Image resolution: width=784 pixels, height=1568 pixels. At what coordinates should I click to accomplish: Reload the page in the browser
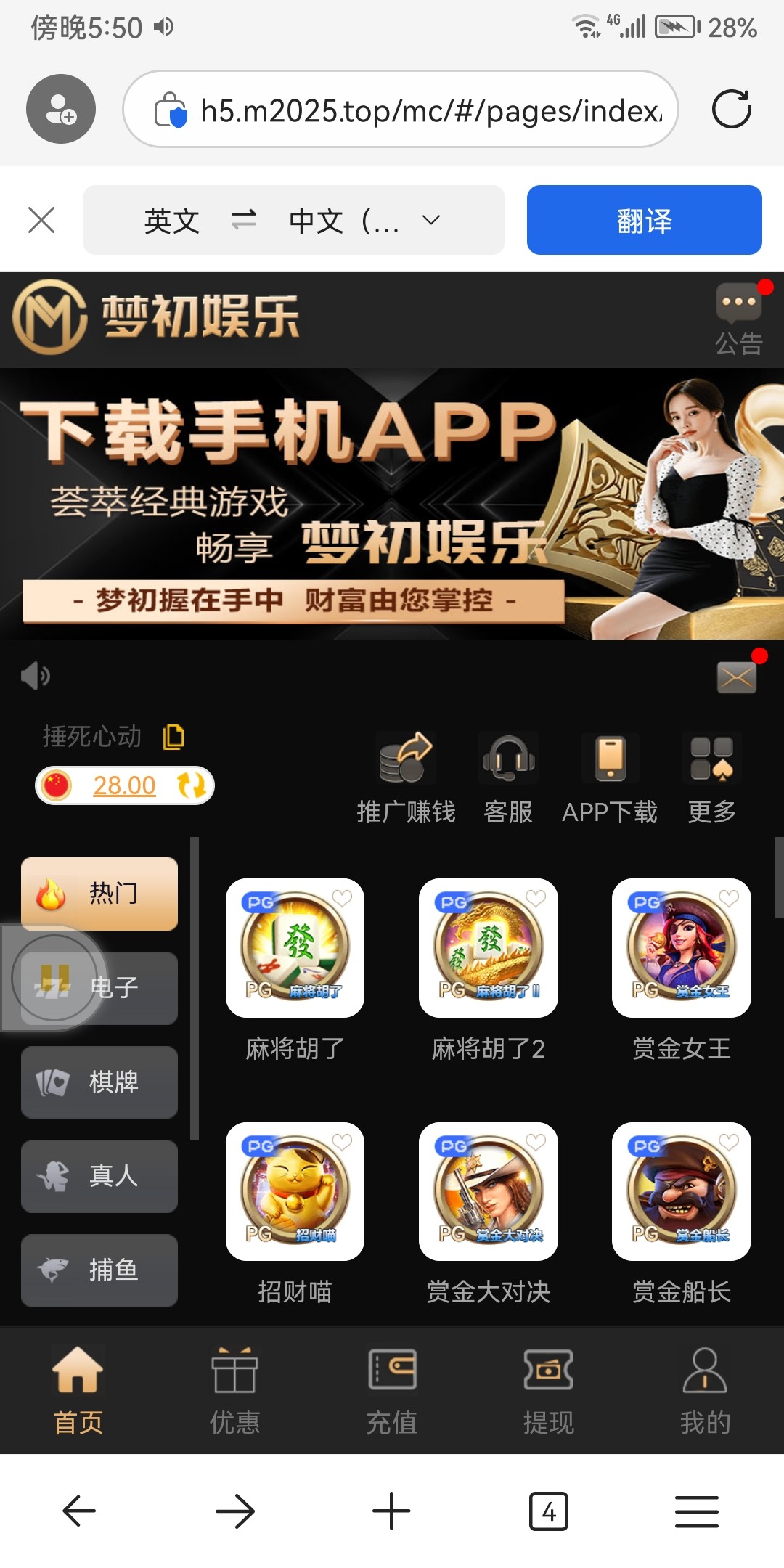tap(731, 110)
